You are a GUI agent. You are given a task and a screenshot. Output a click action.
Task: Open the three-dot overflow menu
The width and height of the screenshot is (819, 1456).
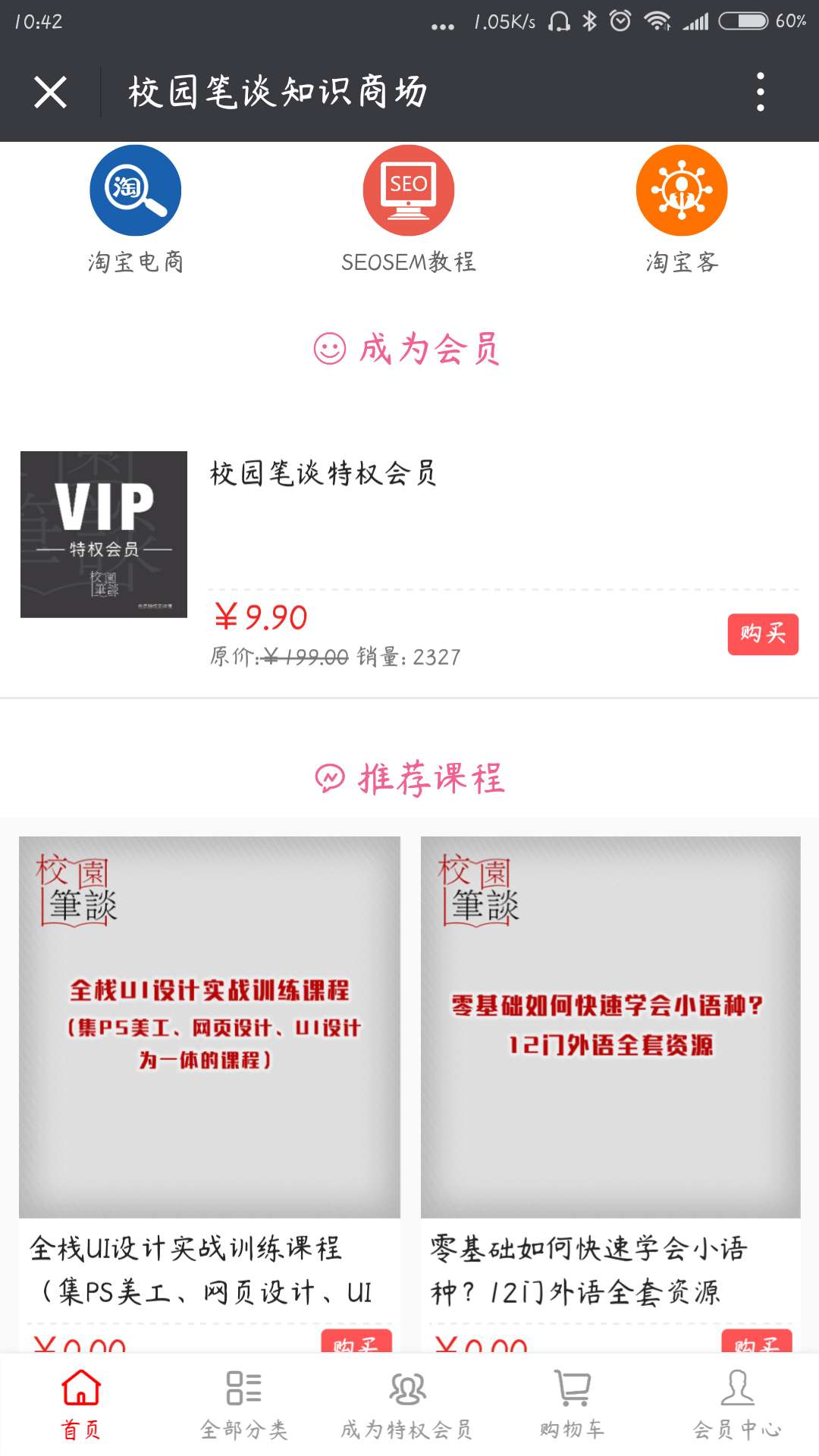click(x=760, y=93)
